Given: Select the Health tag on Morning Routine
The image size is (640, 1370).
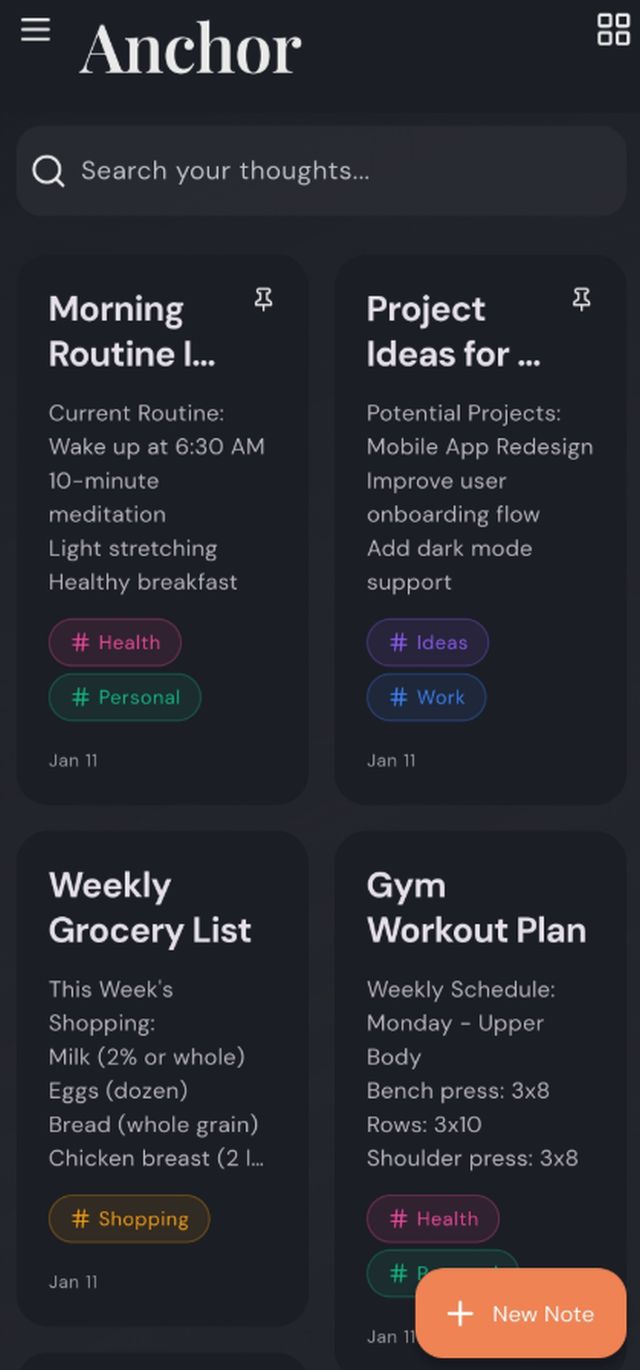Looking at the screenshot, I should (115, 643).
